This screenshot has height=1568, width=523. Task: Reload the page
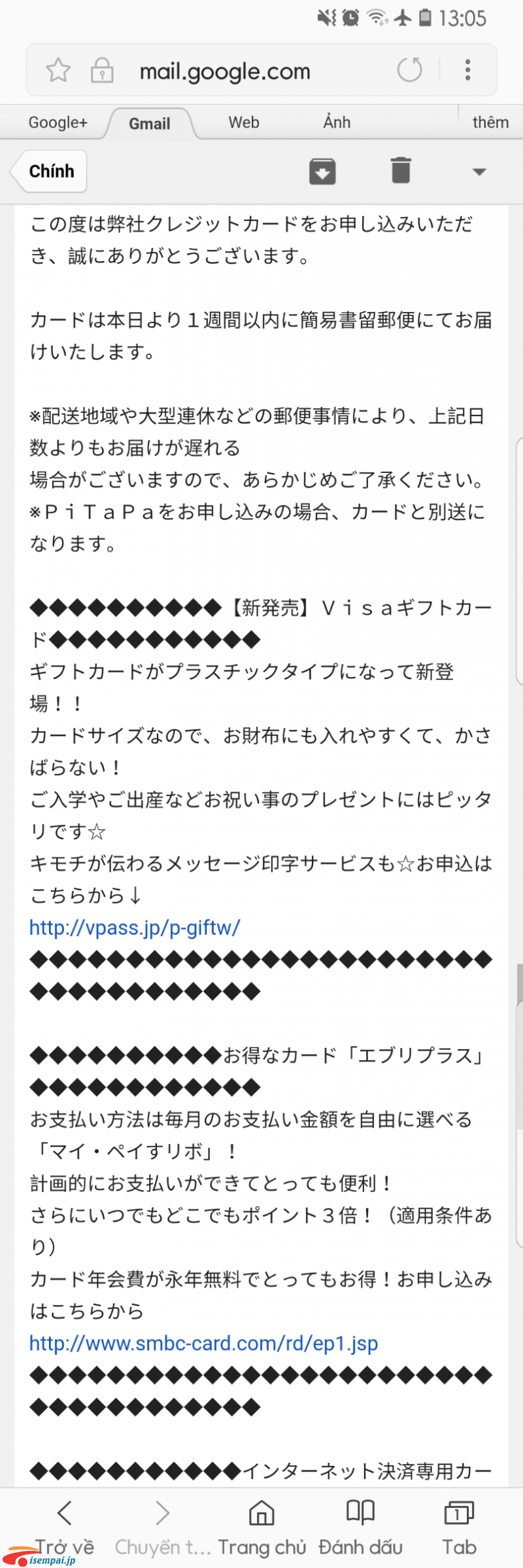click(410, 70)
